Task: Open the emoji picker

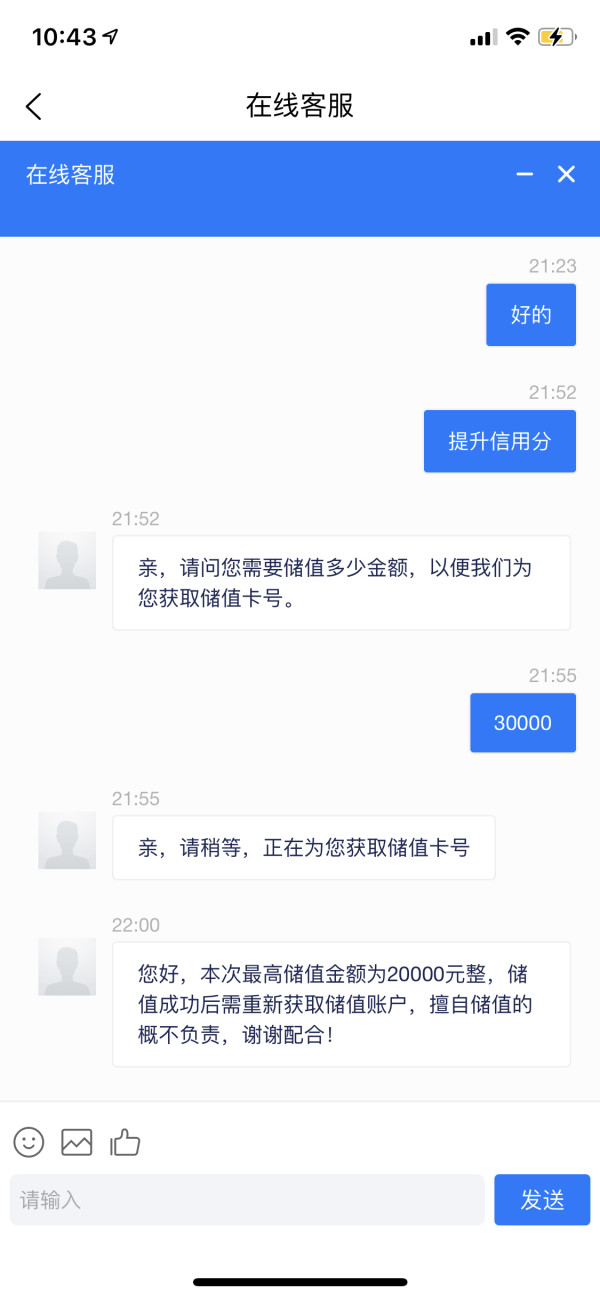Action: [29, 1142]
